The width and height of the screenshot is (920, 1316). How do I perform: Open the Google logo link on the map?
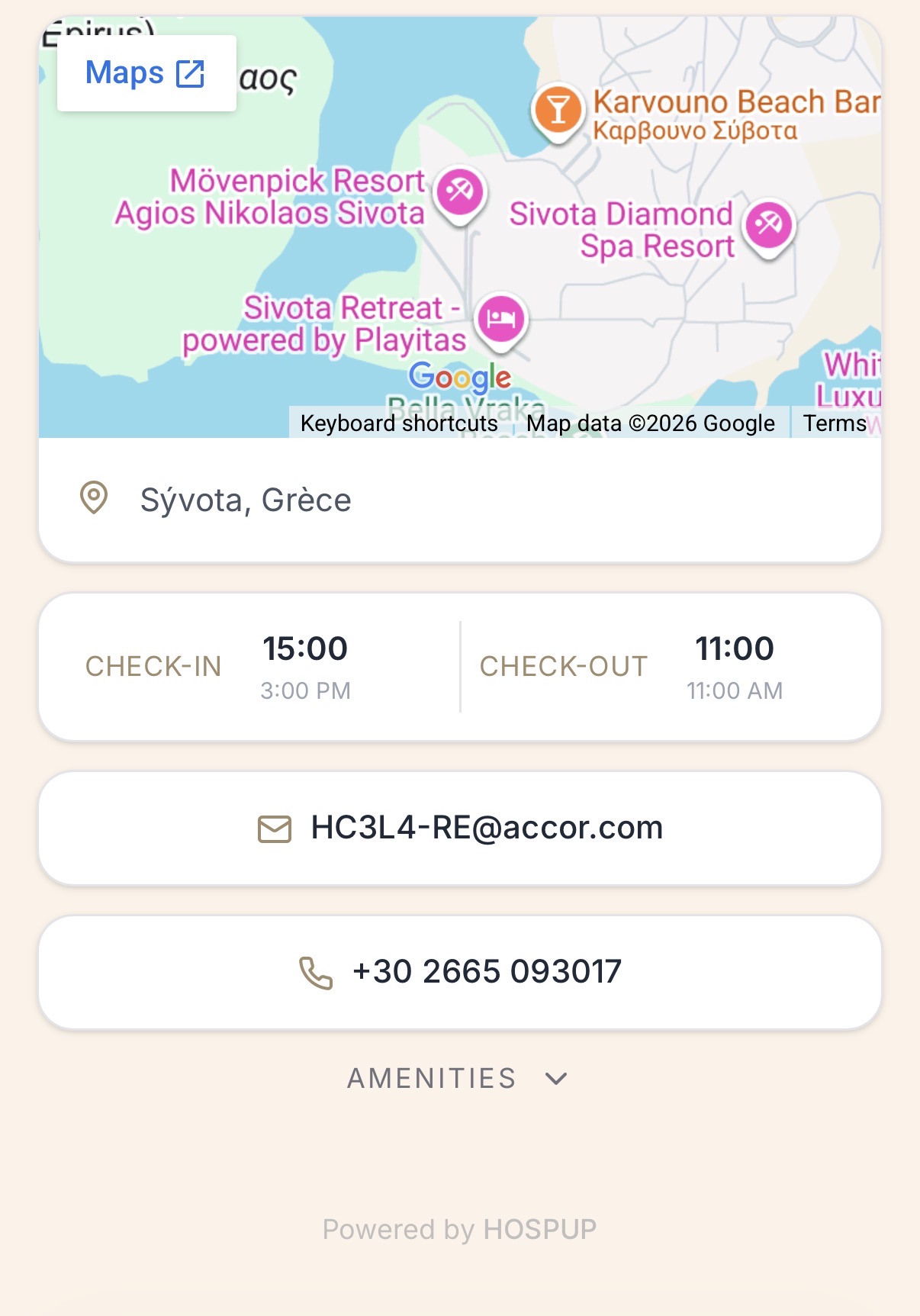click(x=460, y=377)
